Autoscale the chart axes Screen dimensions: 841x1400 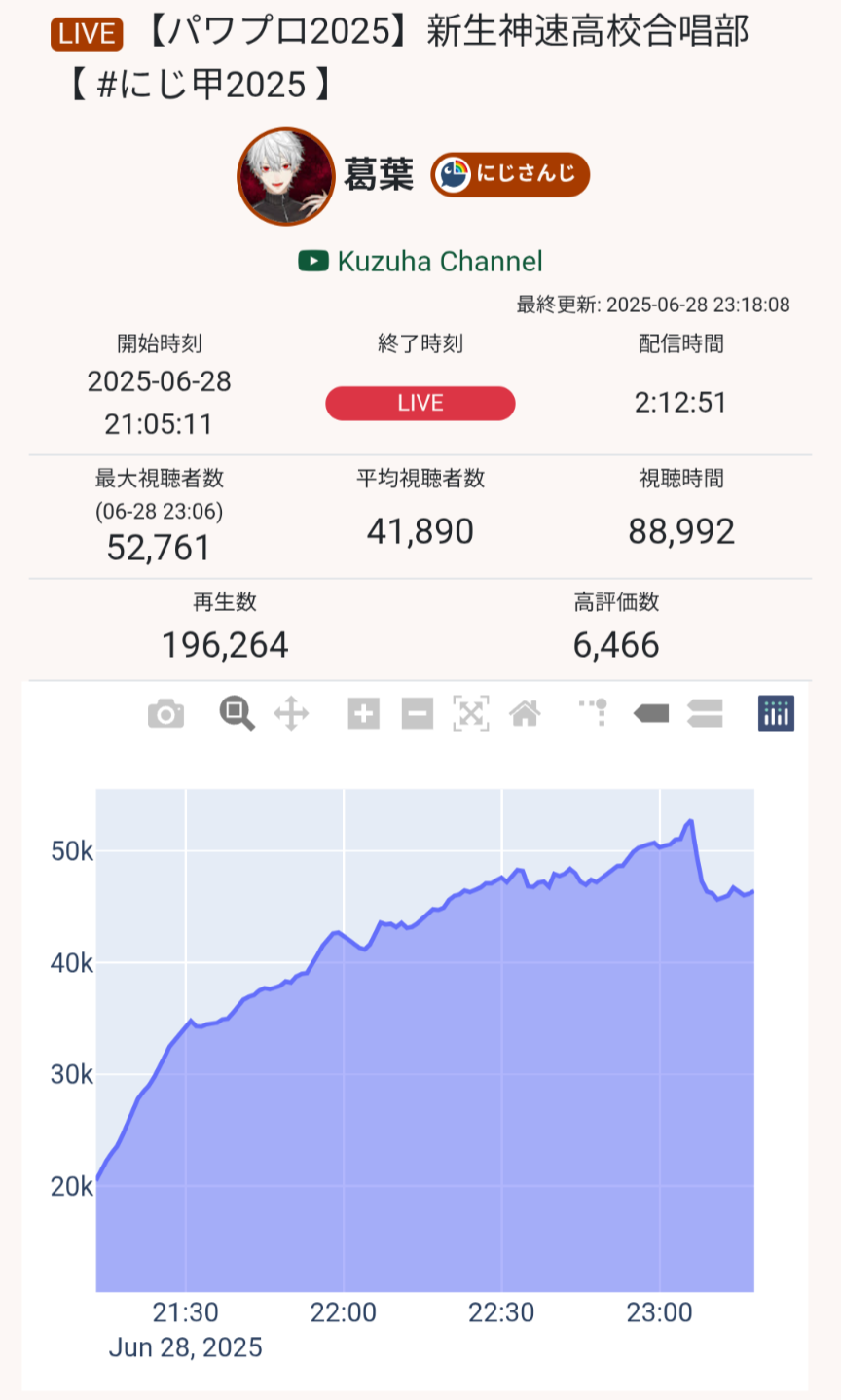[471, 714]
